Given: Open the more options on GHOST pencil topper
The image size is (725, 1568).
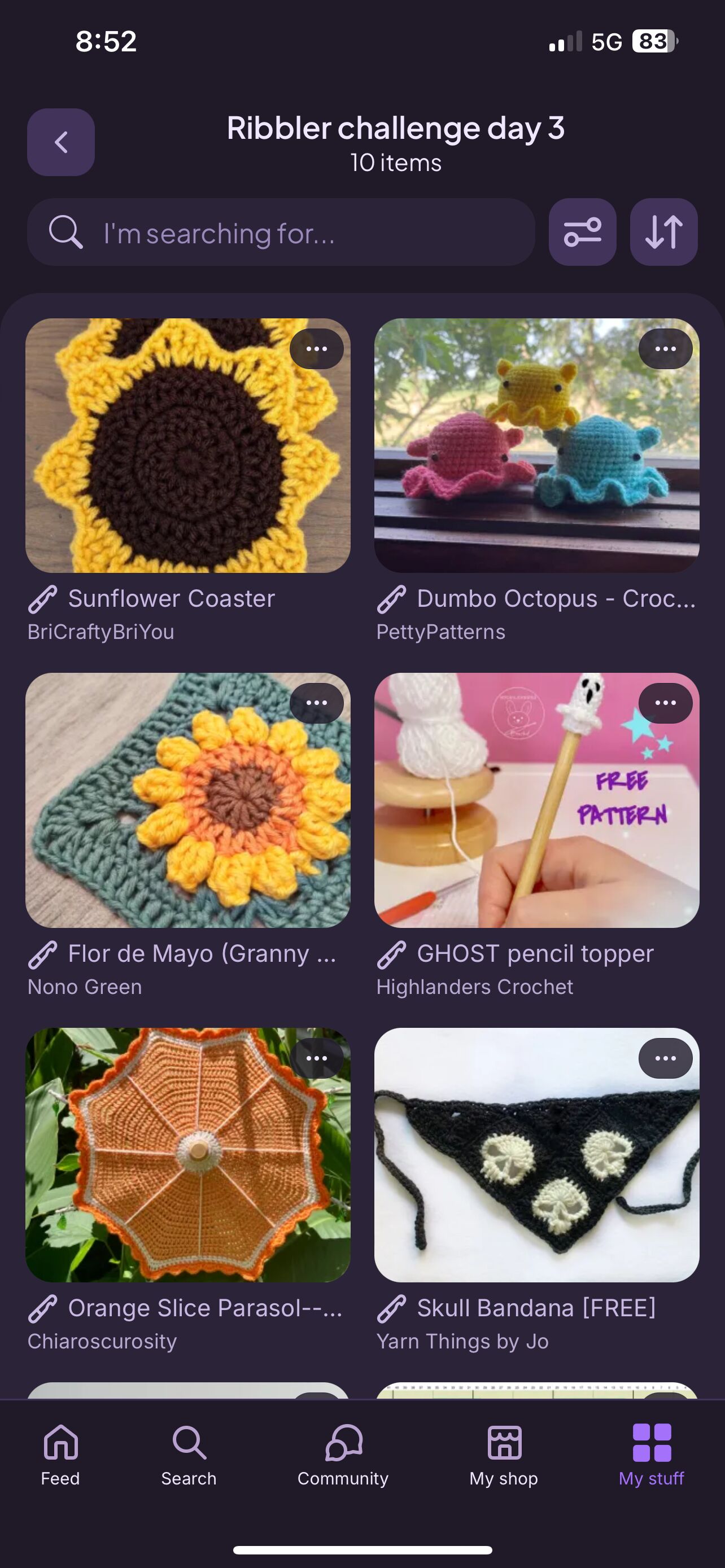Looking at the screenshot, I should coord(665,703).
